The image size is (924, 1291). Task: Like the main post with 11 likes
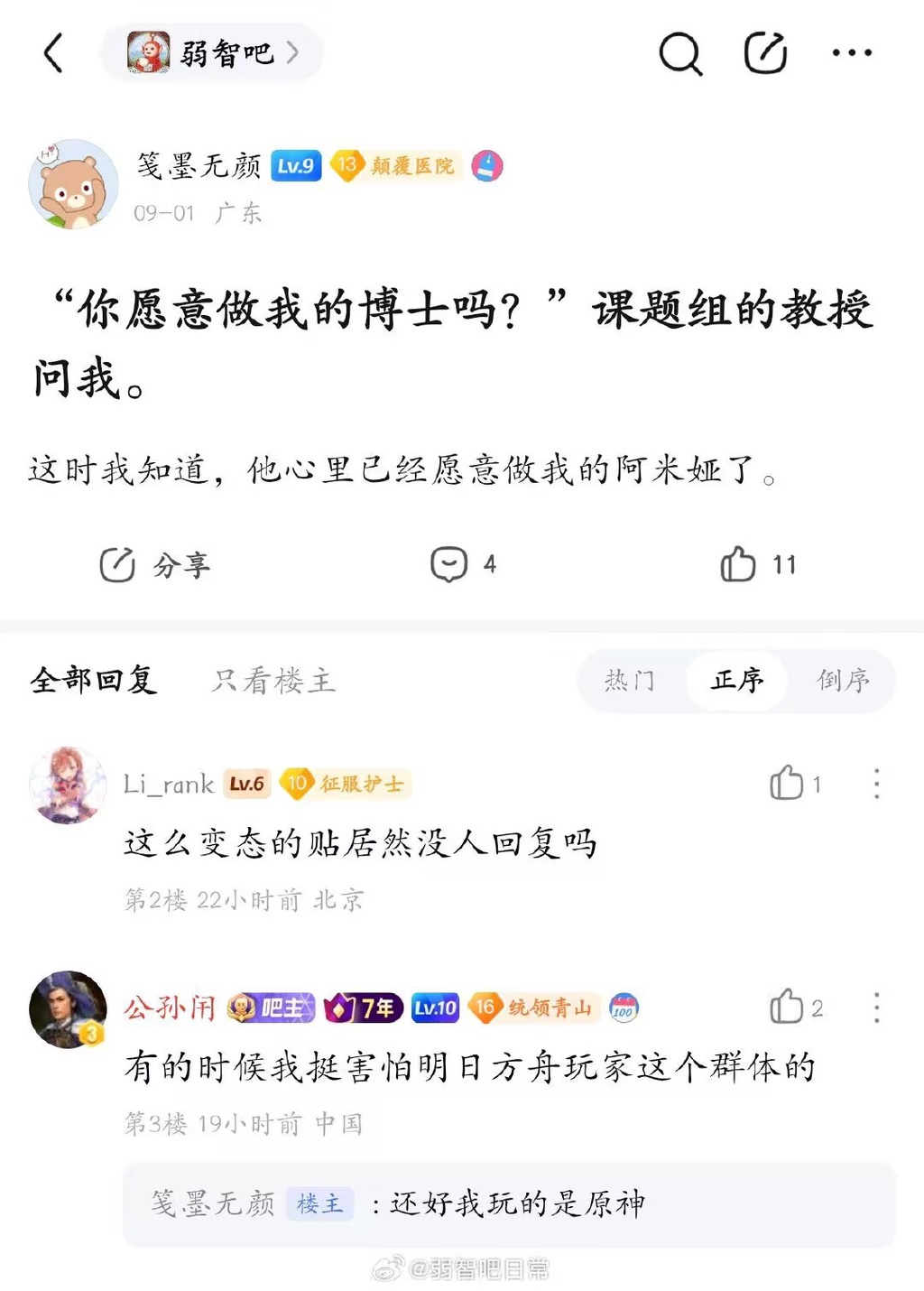(x=758, y=565)
